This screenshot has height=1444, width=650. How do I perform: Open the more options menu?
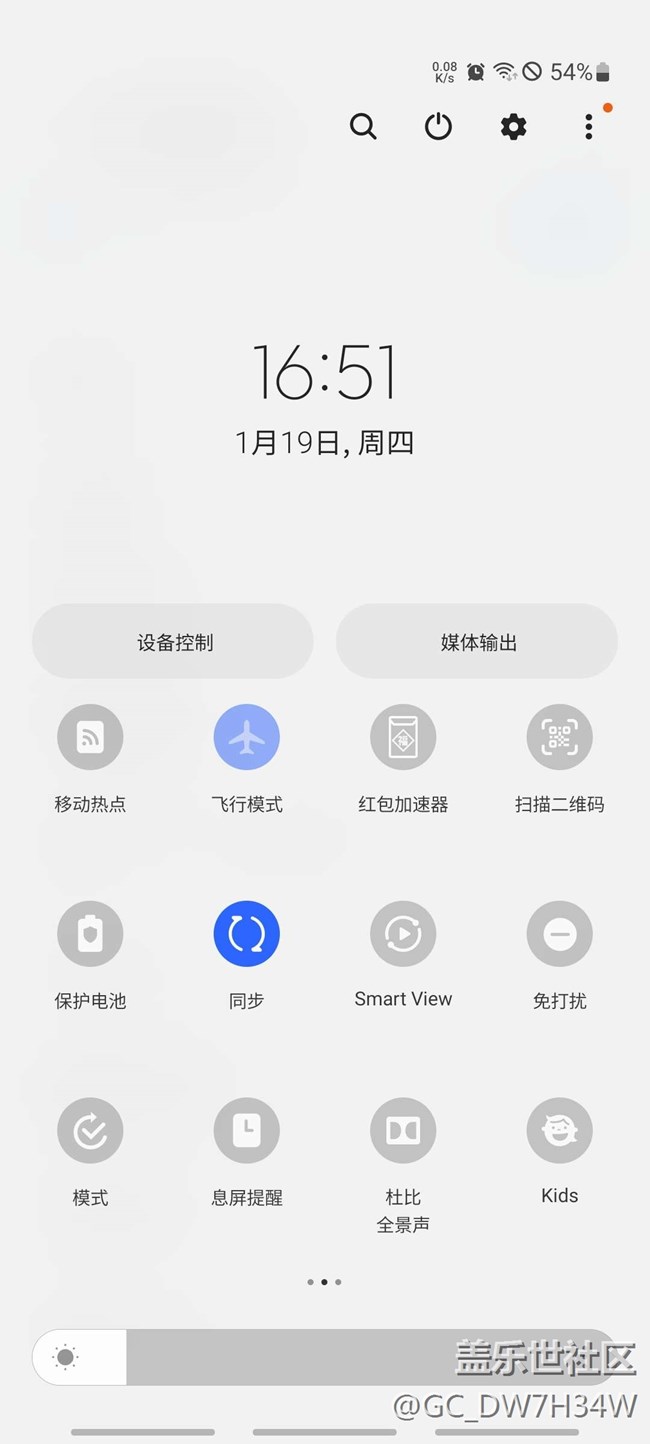point(589,127)
